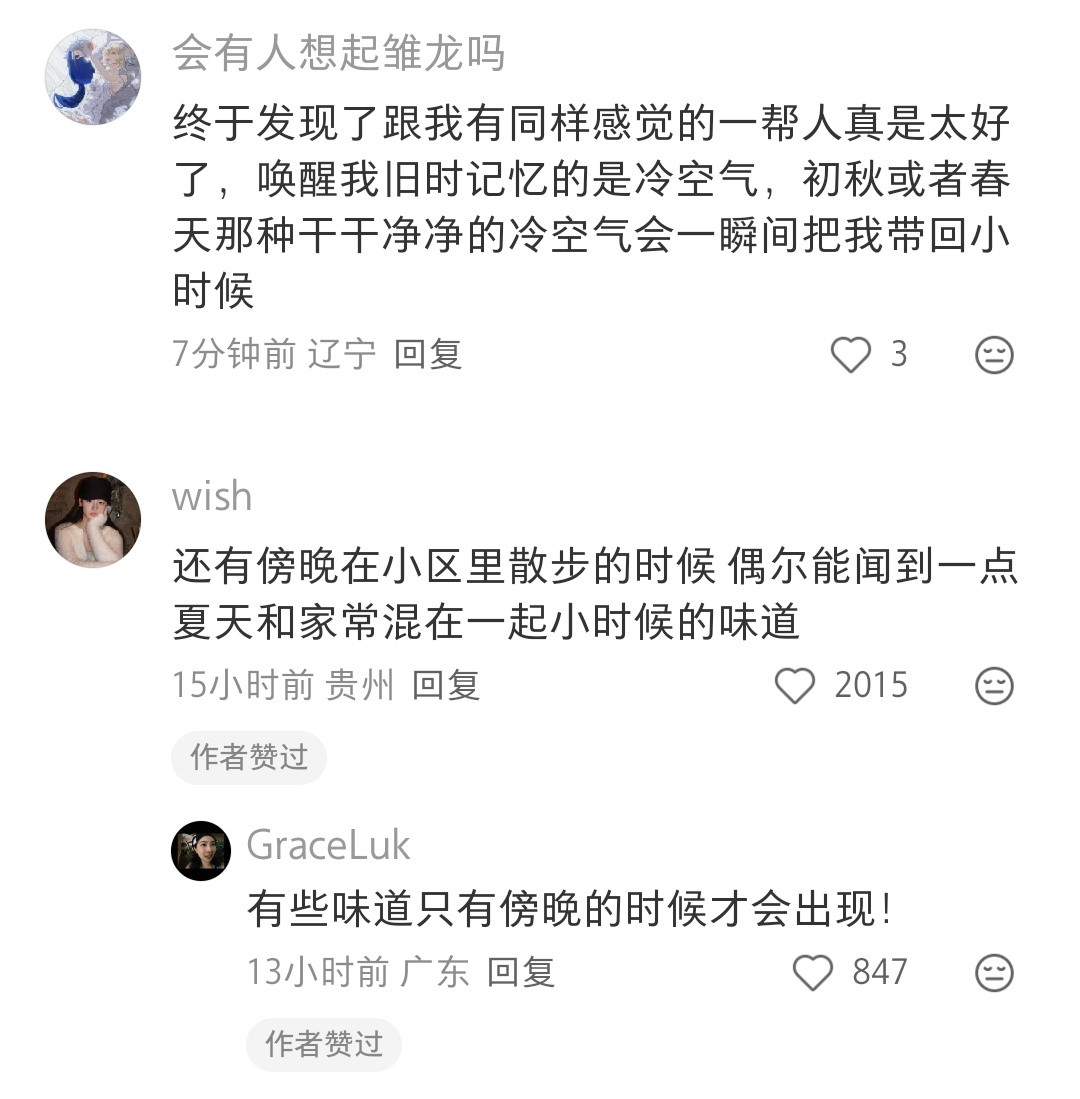Click 作者赞过 tag below GraceLuk's reply
Viewport: 1080px width, 1099px height.
point(323,1044)
